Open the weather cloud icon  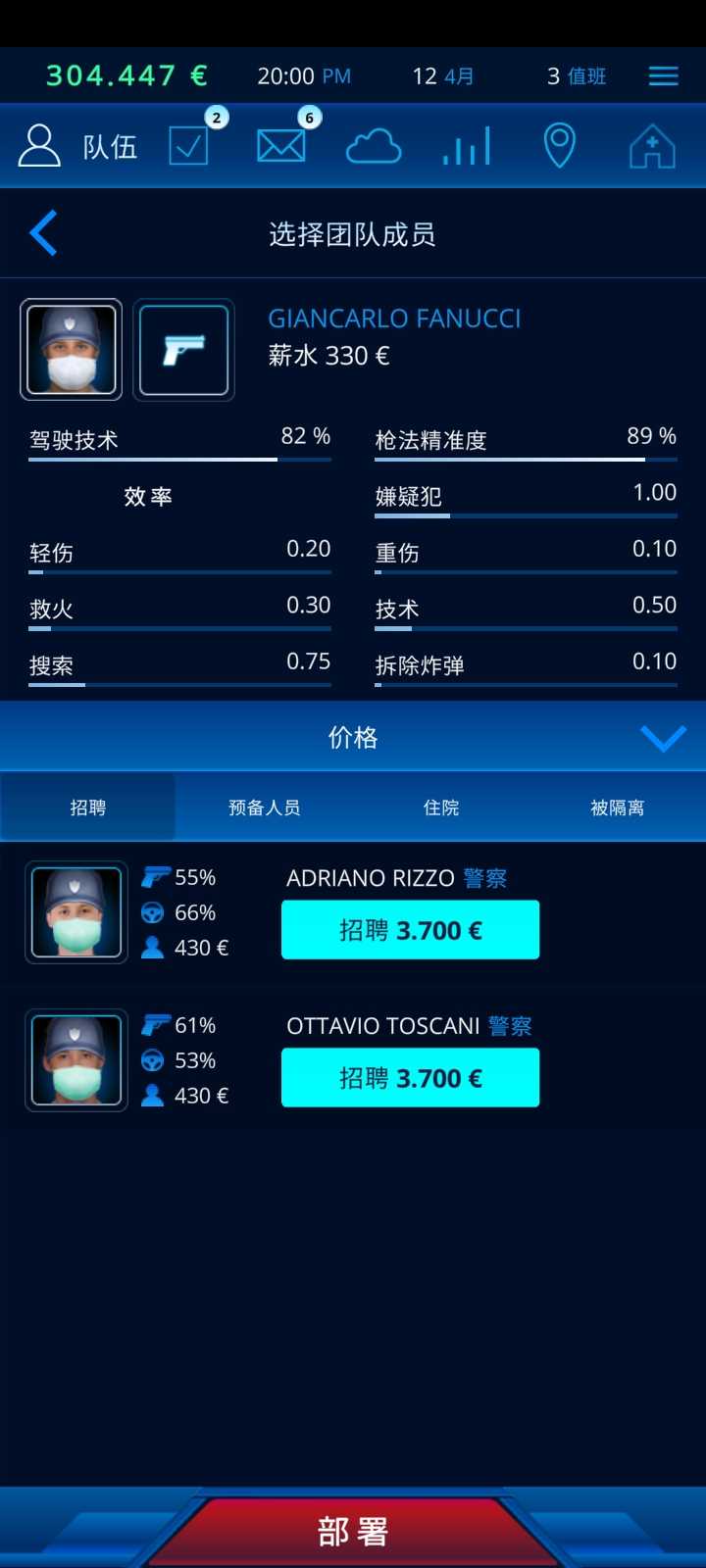pos(374,147)
